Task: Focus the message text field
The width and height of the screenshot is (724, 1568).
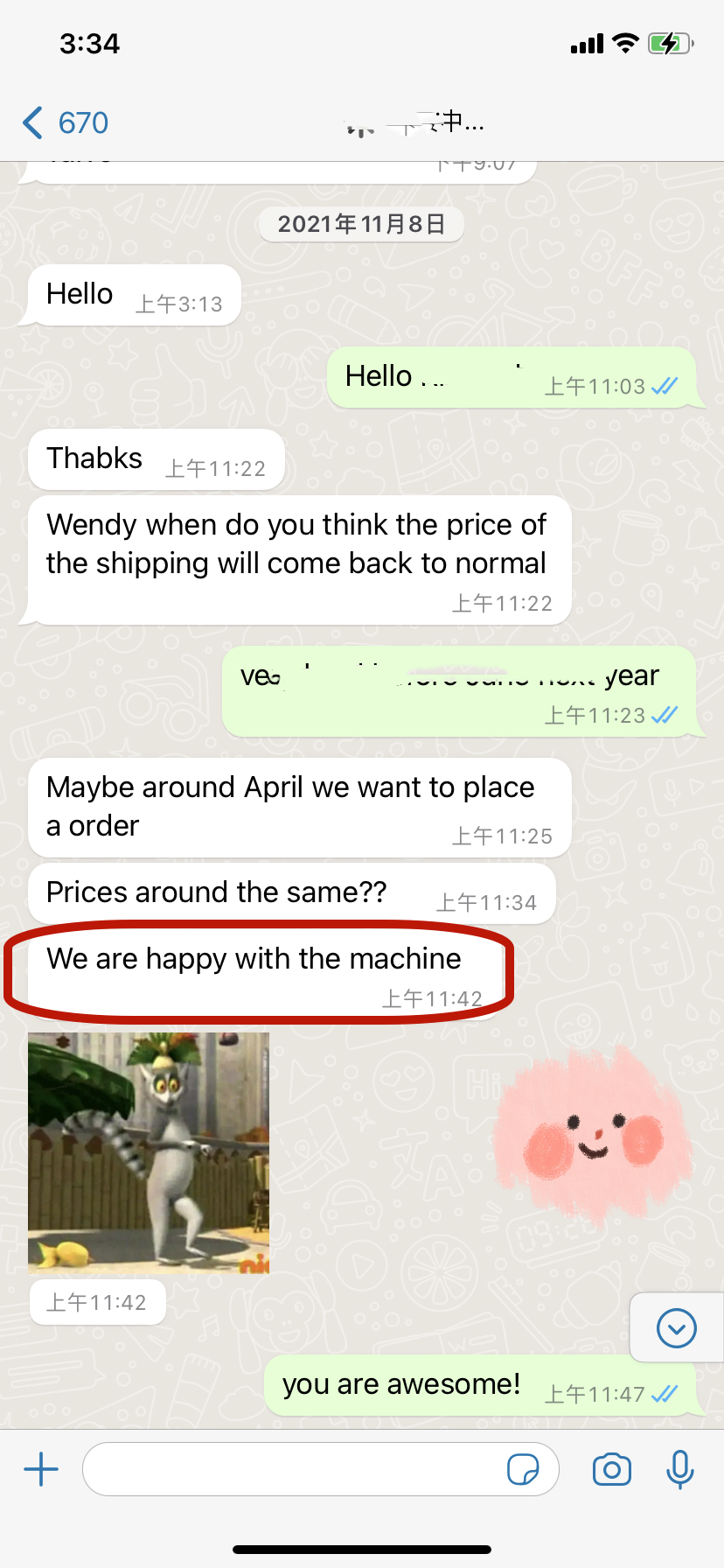Action: [x=293, y=1469]
